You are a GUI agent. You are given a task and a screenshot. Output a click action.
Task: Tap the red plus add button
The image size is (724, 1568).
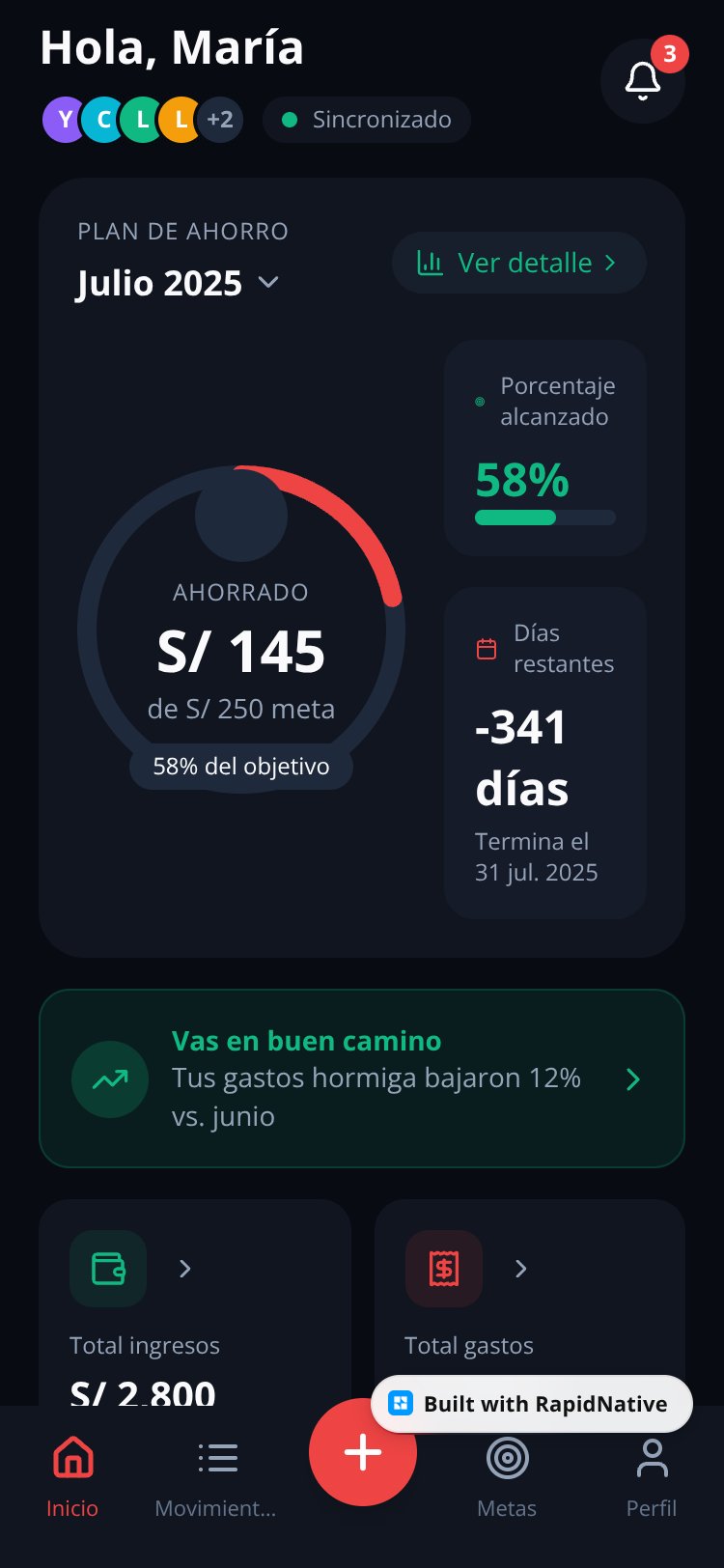(363, 1451)
